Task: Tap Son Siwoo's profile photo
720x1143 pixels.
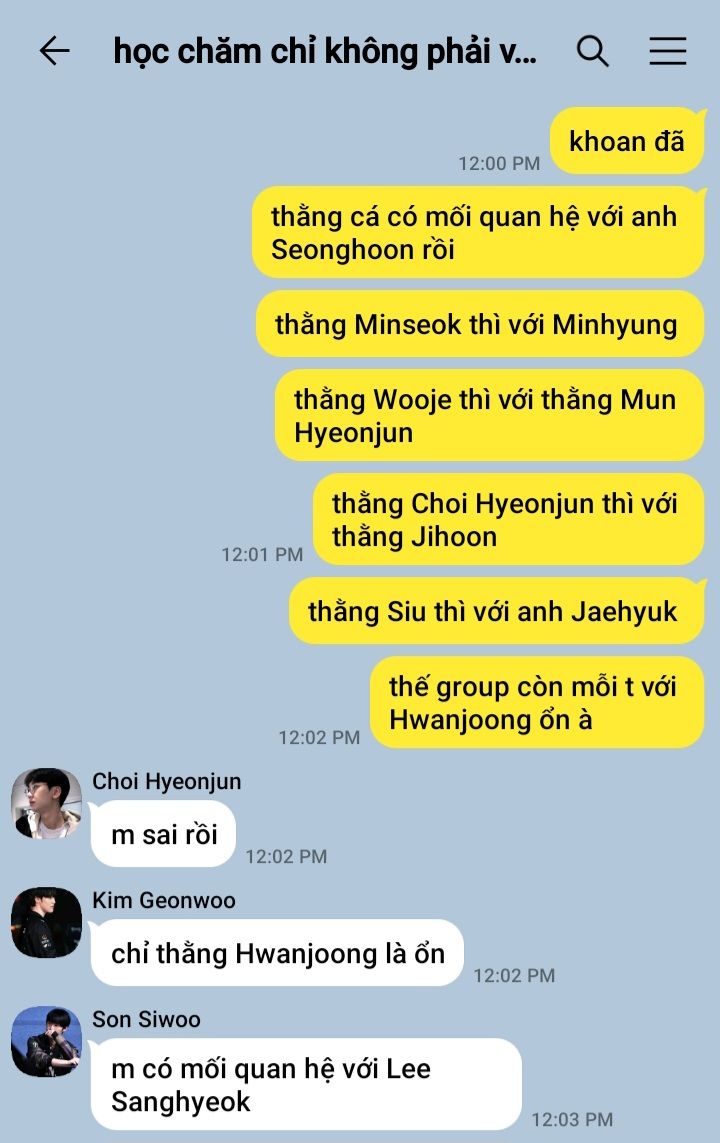Action: 46,1041
